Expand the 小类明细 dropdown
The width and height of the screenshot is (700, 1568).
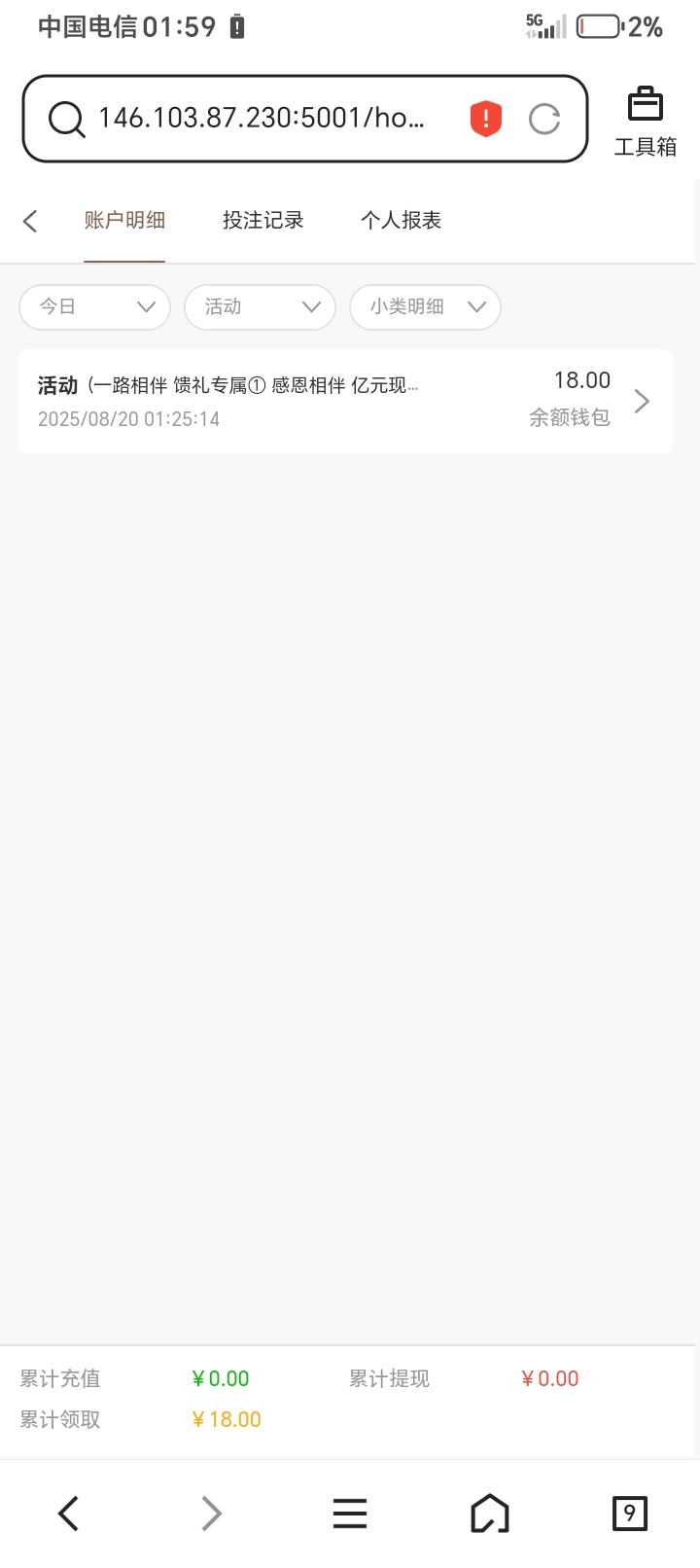tap(425, 307)
